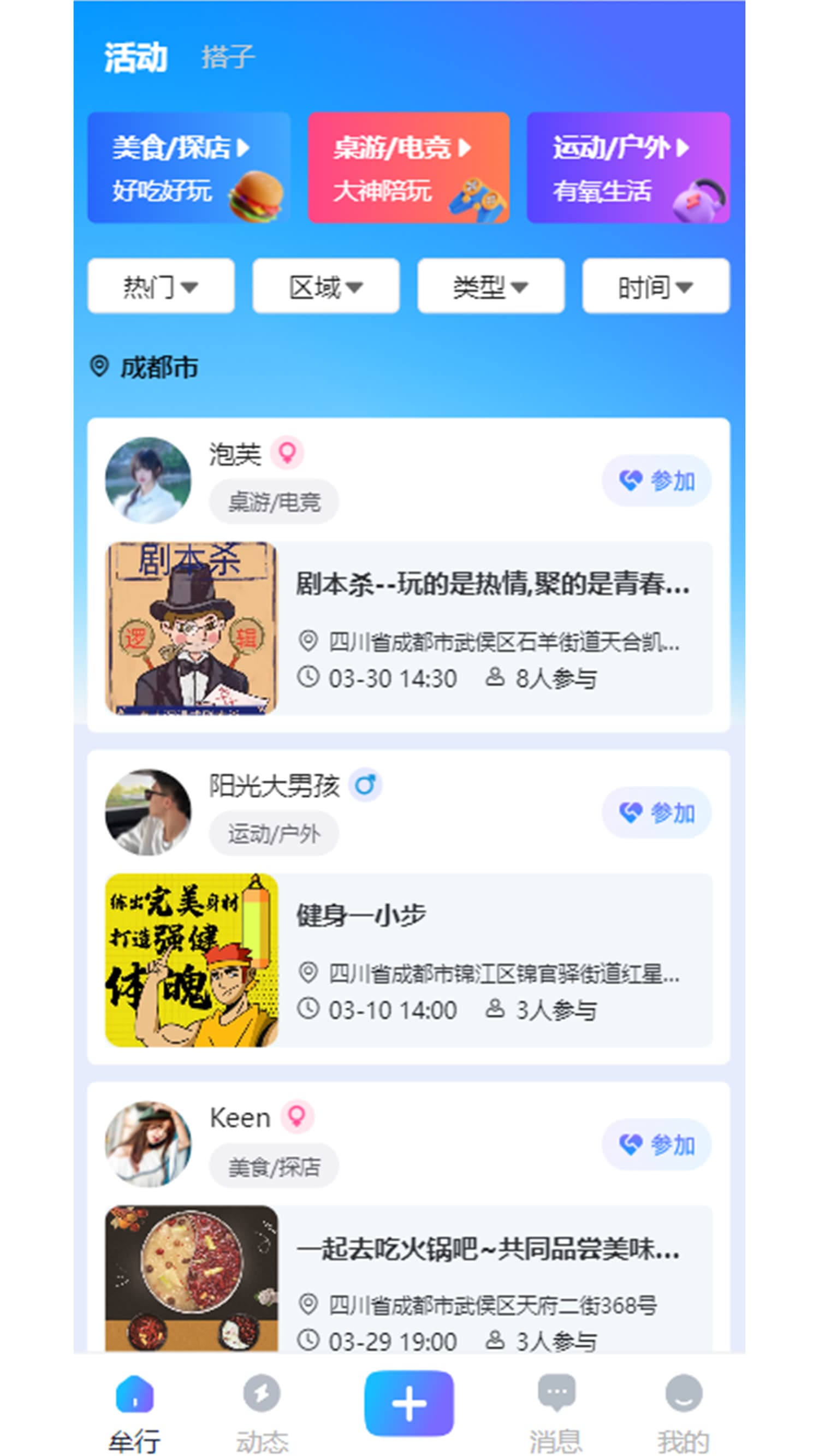The height and width of the screenshot is (1456, 819).
Task: Join Keen's activity with 参加
Action: (x=656, y=1145)
